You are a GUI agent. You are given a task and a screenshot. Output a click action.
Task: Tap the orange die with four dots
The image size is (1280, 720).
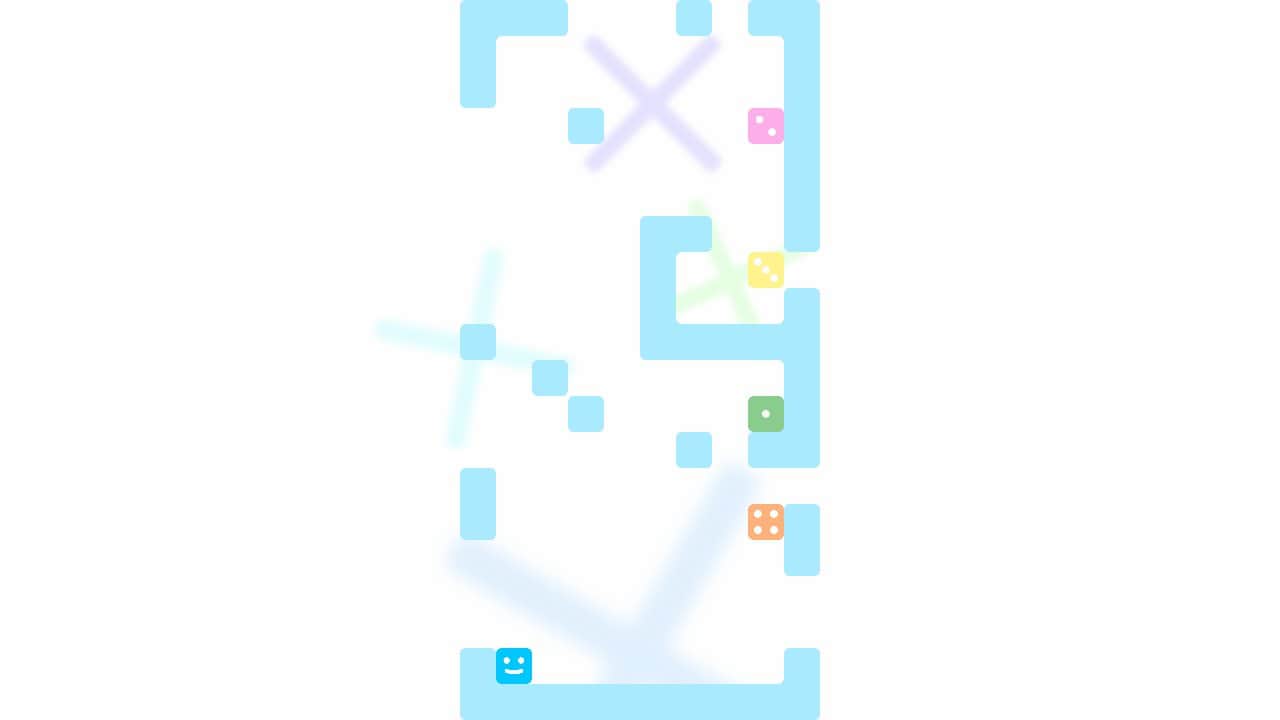[766, 522]
